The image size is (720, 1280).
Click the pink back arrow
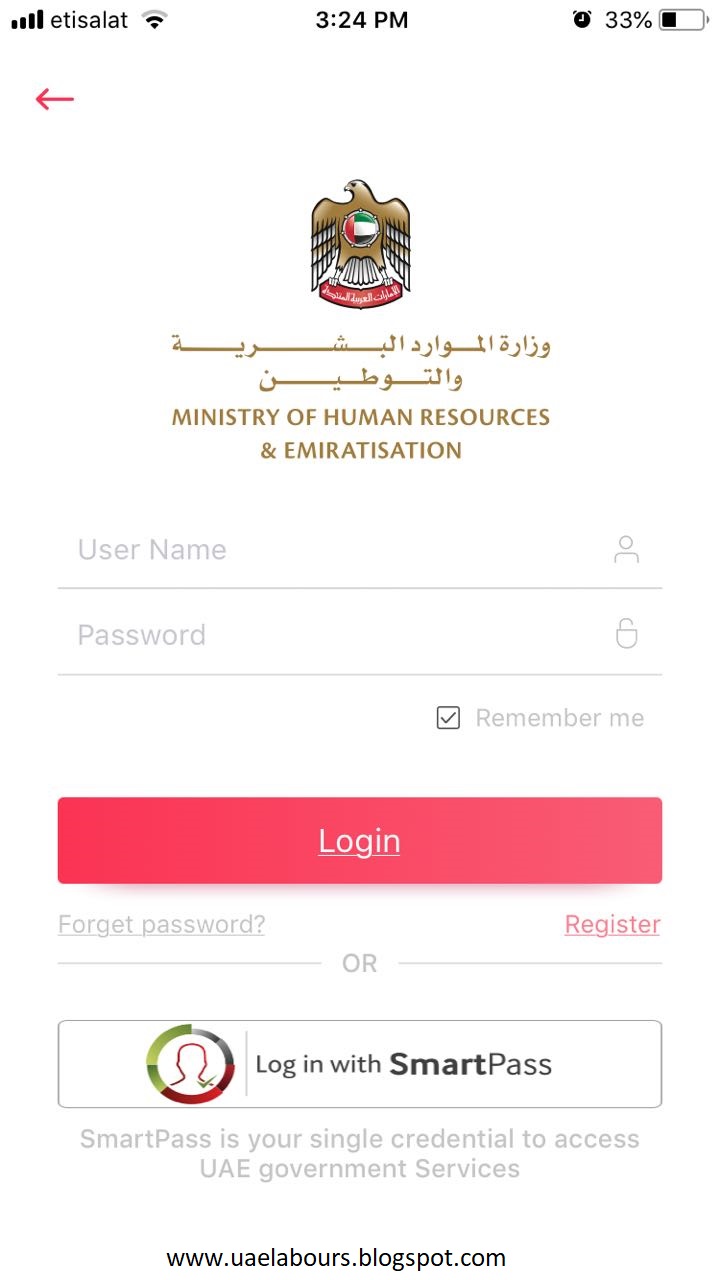point(54,99)
